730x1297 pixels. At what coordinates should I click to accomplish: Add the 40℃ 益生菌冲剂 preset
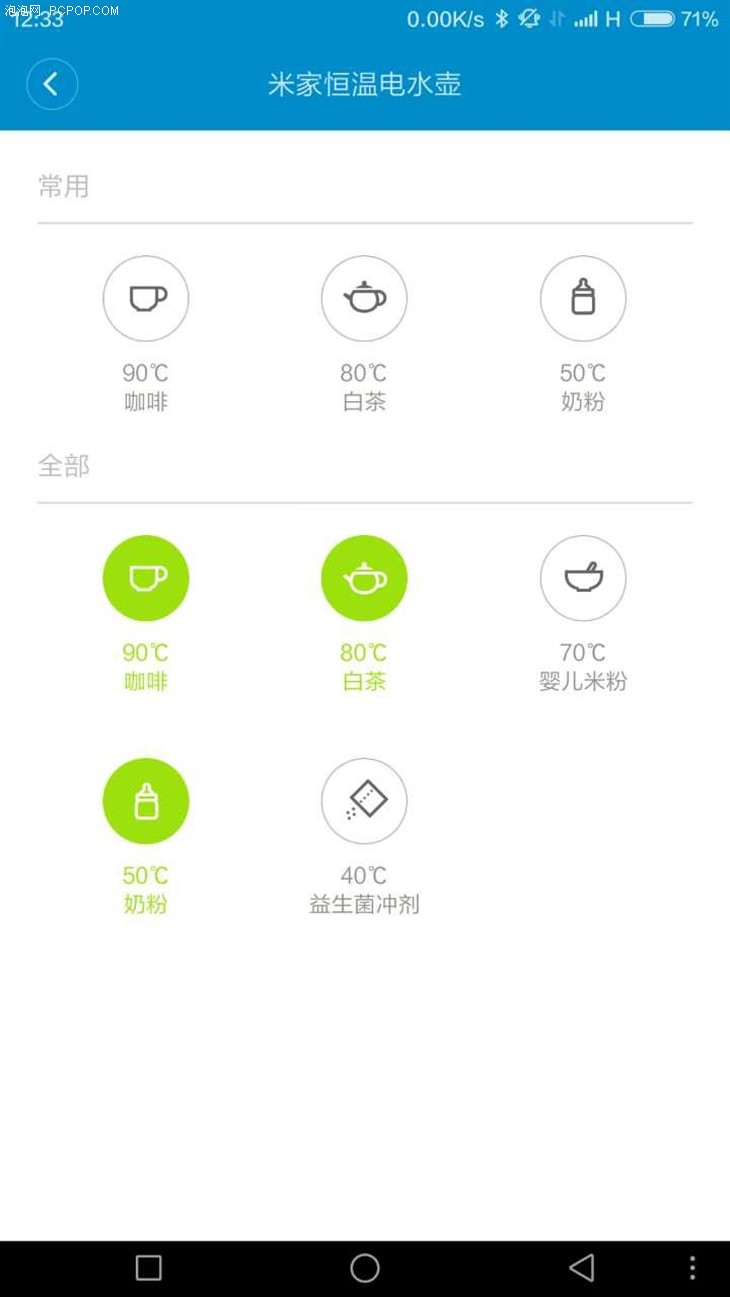click(x=364, y=801)
